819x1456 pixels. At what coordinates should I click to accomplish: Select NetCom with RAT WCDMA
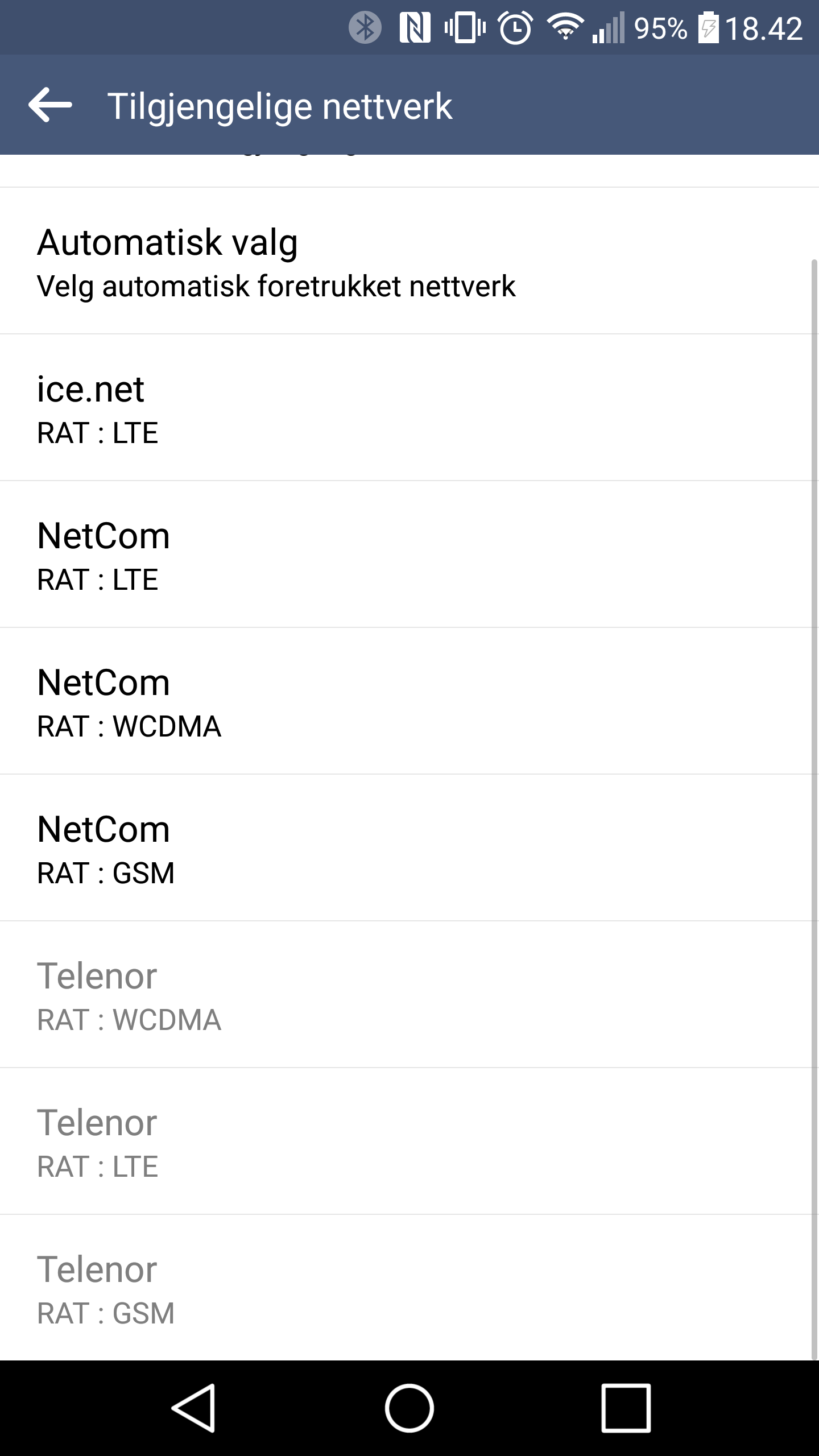pos(406,701)
